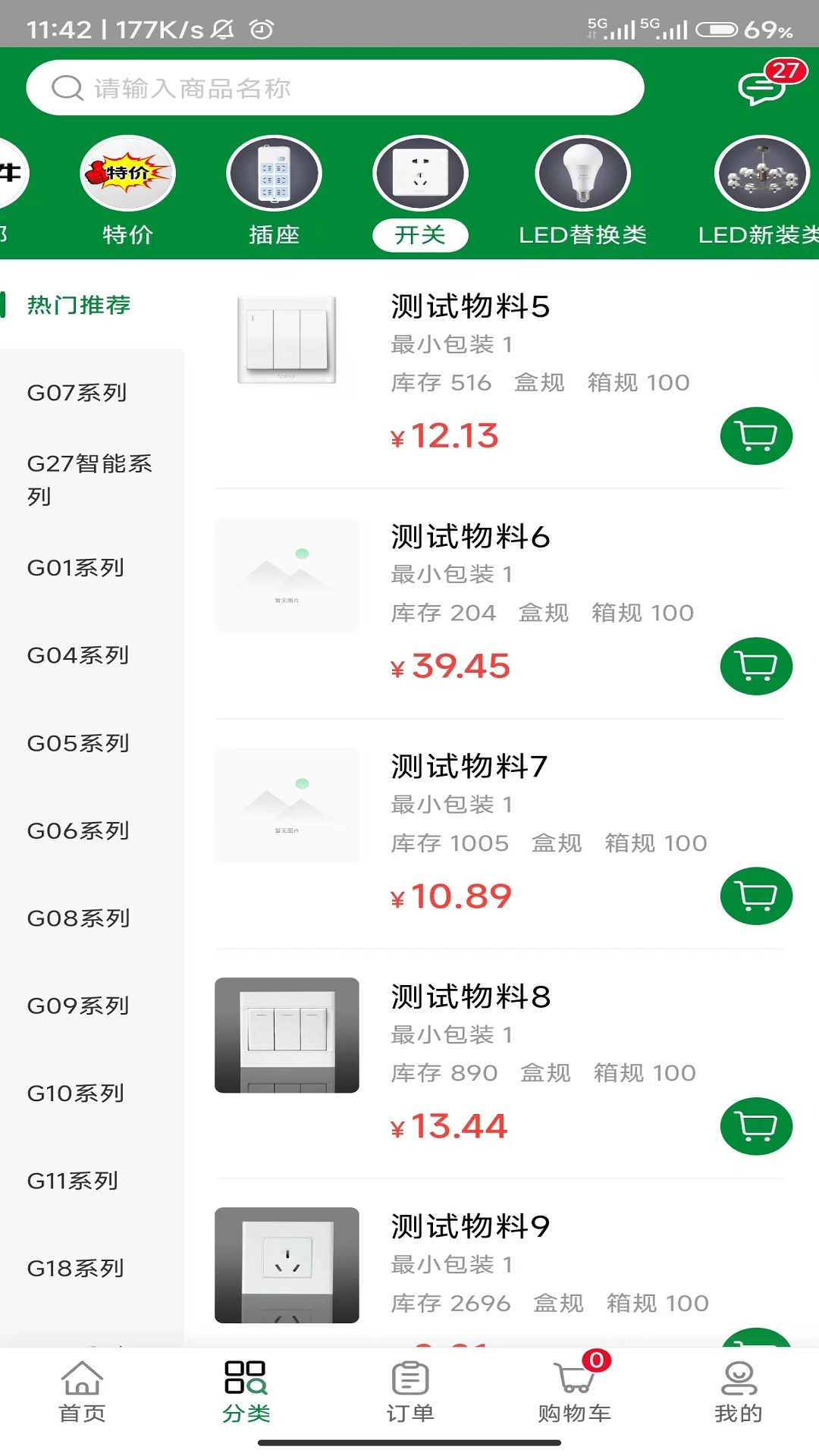This screenshot has height=1456, width=819.
Task: Open the 我的 profile tab
Action: (x=738, y=1393)
